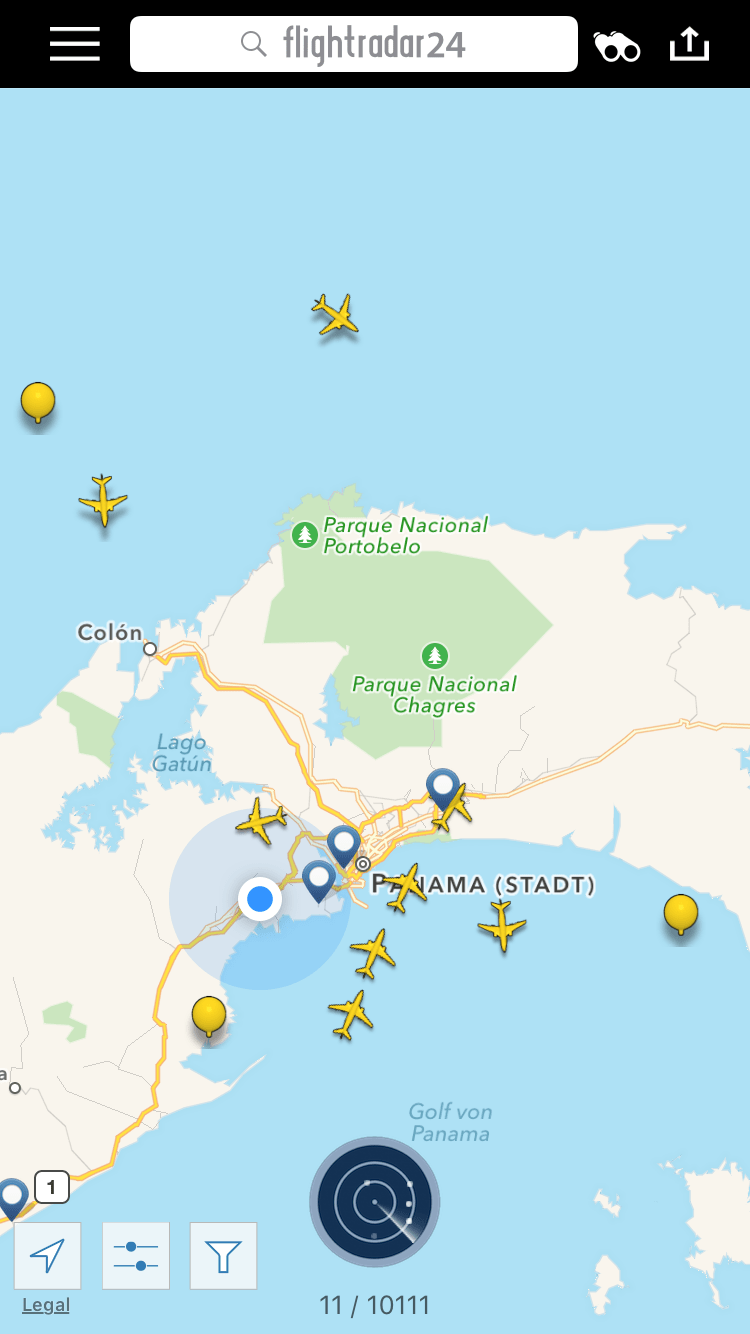Select the airplane northwest of Colón
Viewport: 750px width, 1334px height.
(103, 500)
